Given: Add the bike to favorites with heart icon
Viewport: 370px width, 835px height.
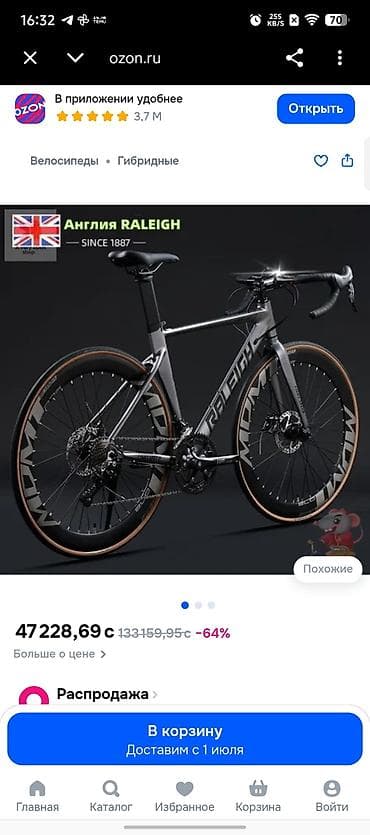Looking at the screenshot, I should (x=320, y=161).
